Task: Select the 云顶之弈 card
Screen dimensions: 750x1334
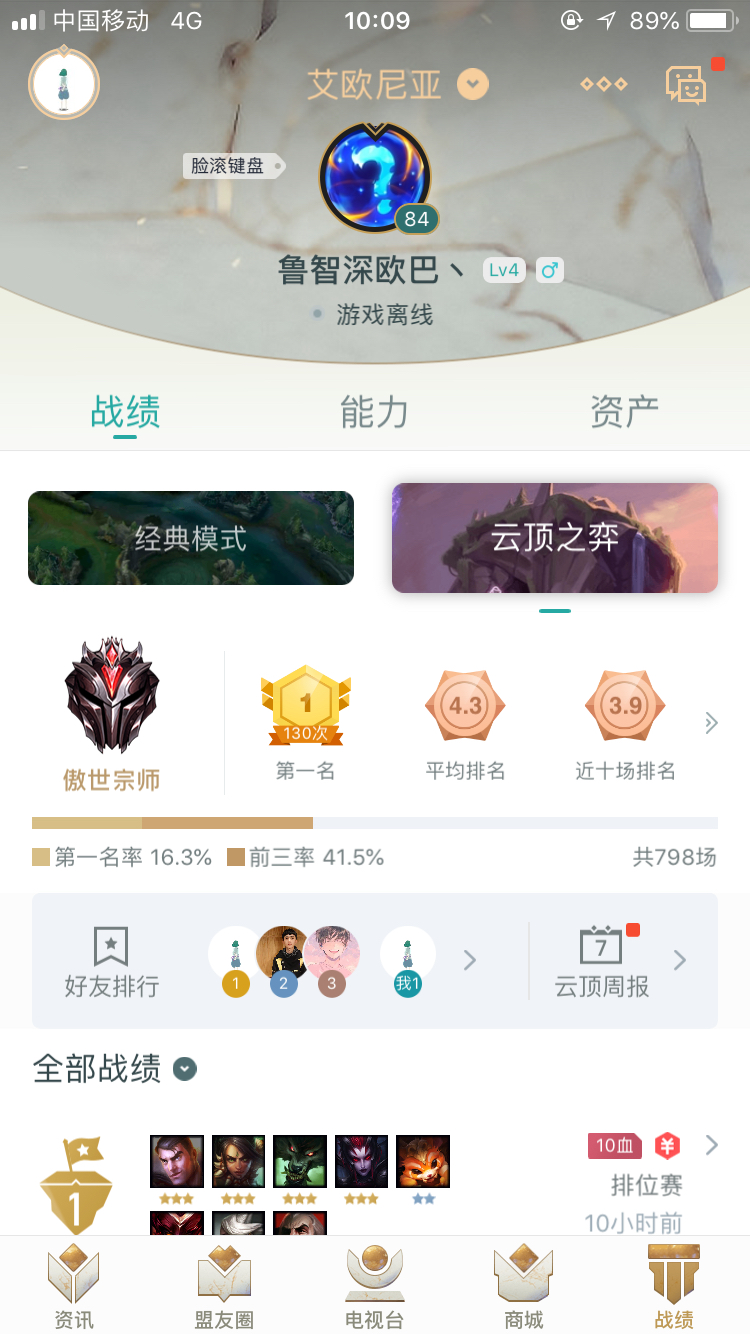Action: click(x=555, y=538)
